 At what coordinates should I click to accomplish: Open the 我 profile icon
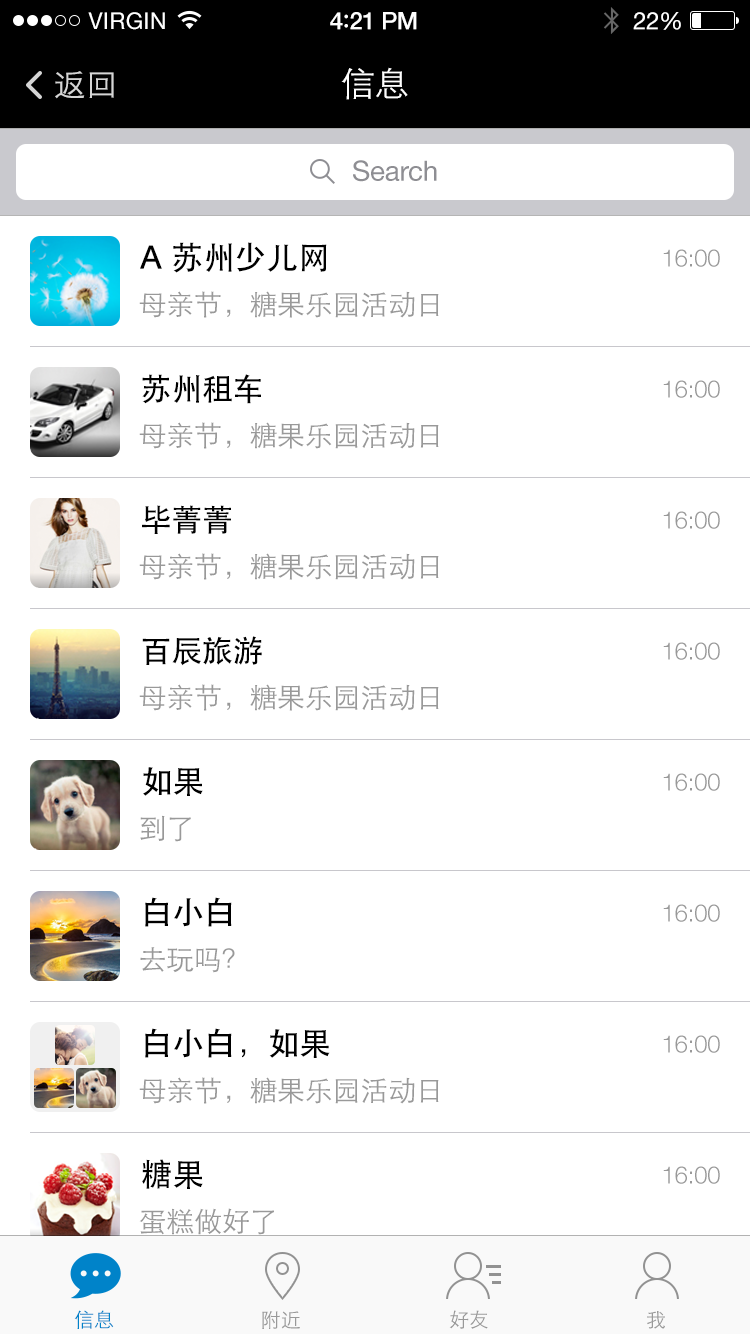coord(656,1274)
